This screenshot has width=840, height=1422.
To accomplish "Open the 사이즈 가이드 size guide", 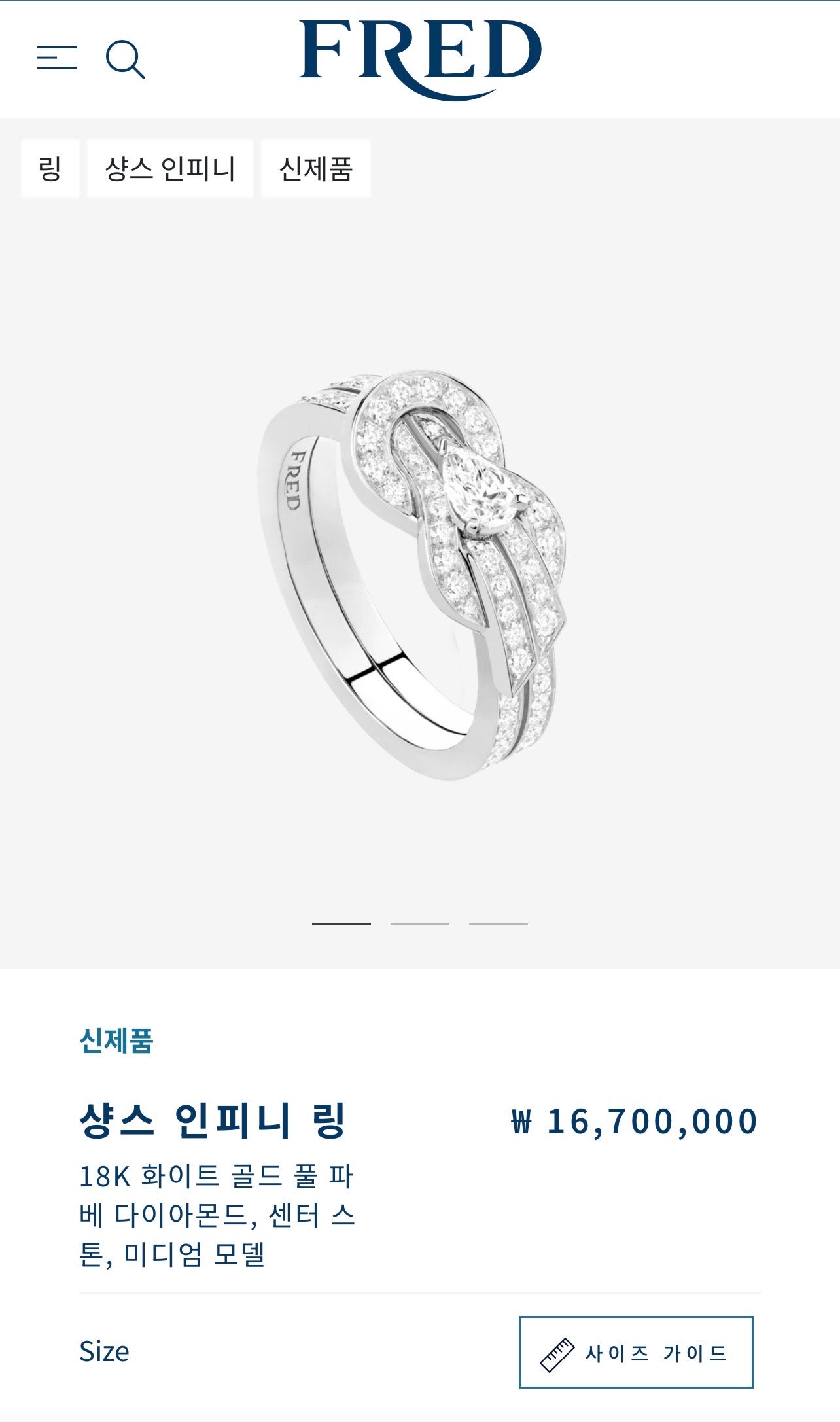I will click(635, 1353).
